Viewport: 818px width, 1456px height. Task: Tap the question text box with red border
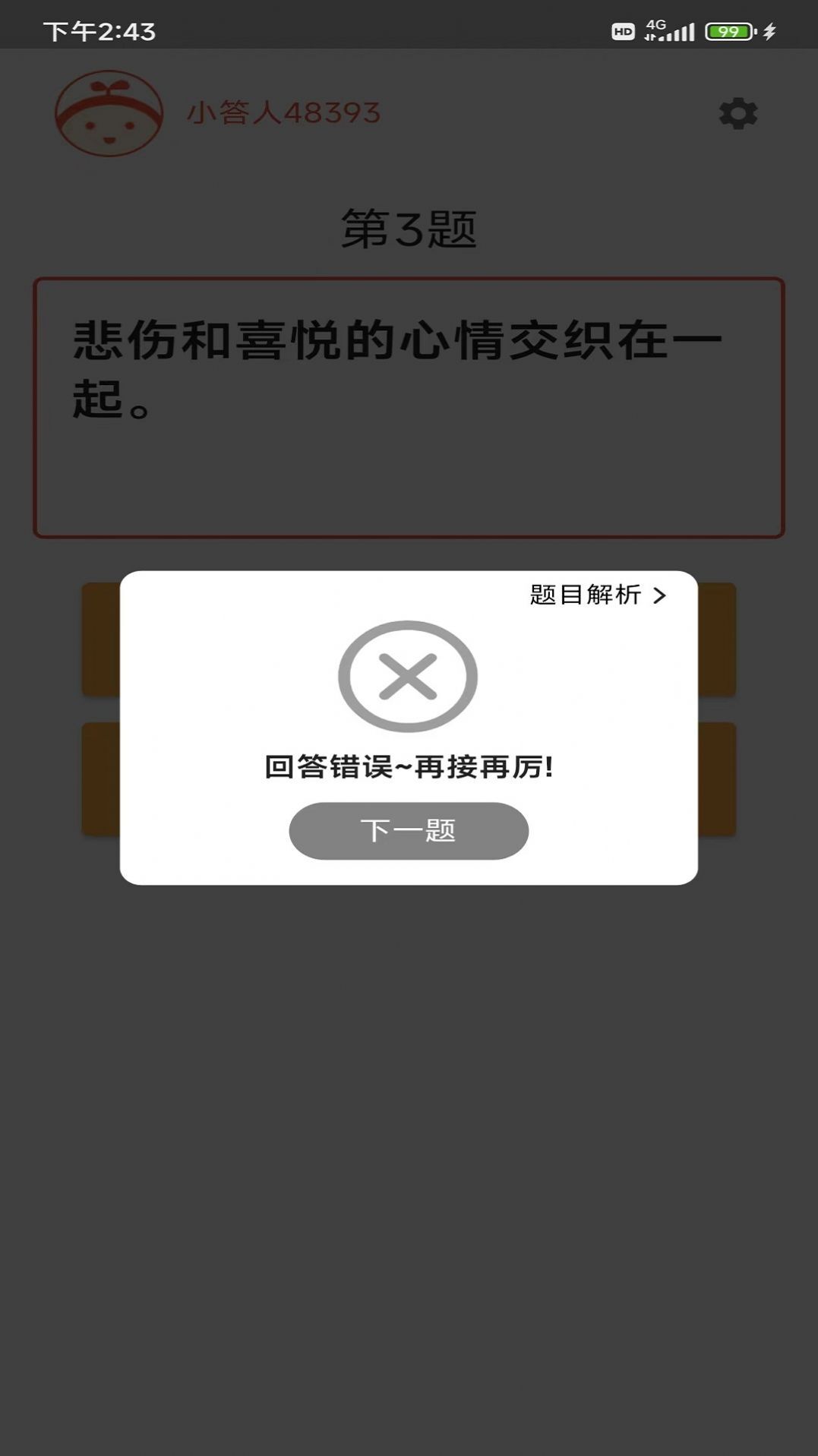[x=409, y=405]
